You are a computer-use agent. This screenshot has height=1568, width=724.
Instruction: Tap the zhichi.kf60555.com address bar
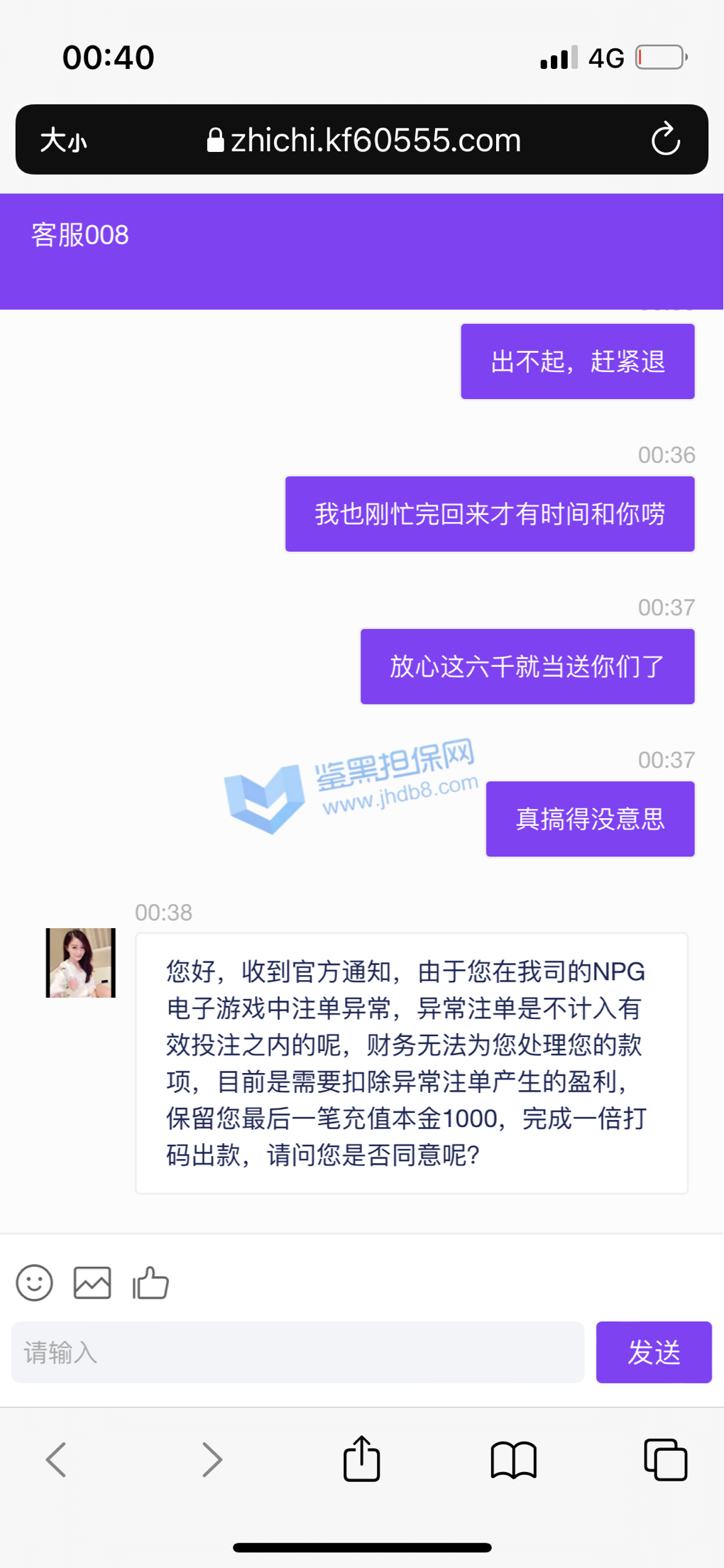(x=363, y=141)
